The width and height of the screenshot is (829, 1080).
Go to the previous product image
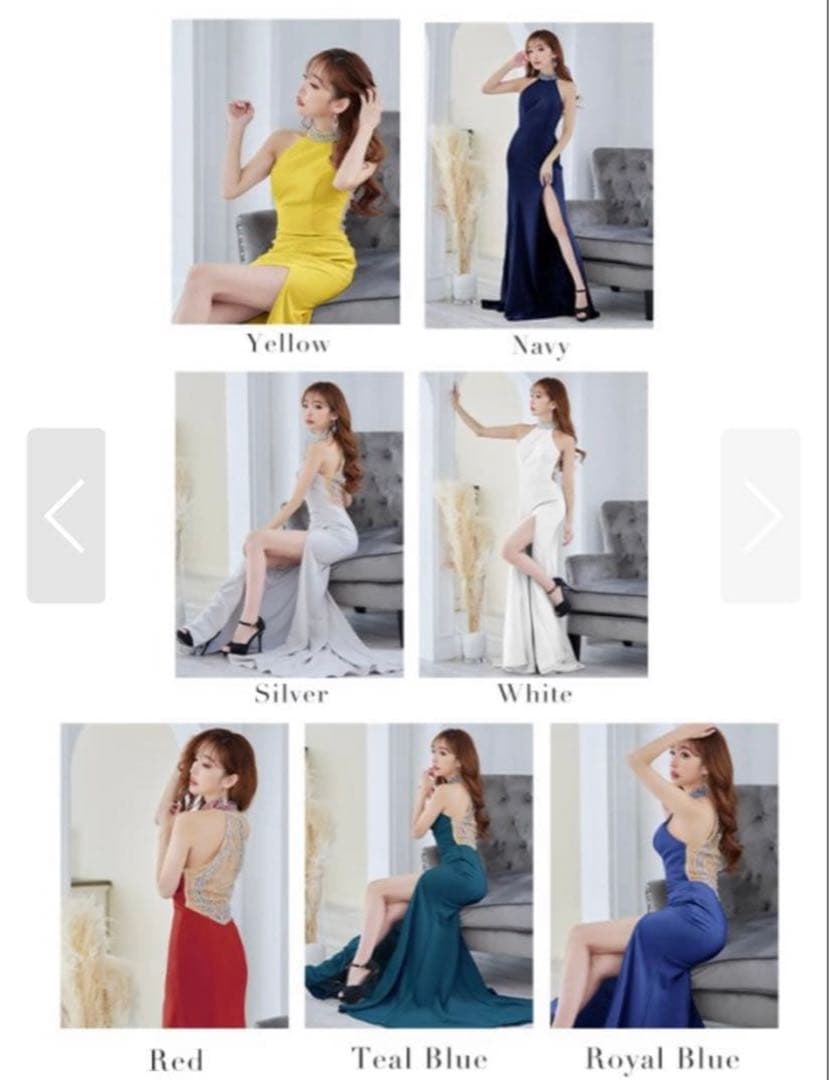pyautogui.click(x=66, y=515)
